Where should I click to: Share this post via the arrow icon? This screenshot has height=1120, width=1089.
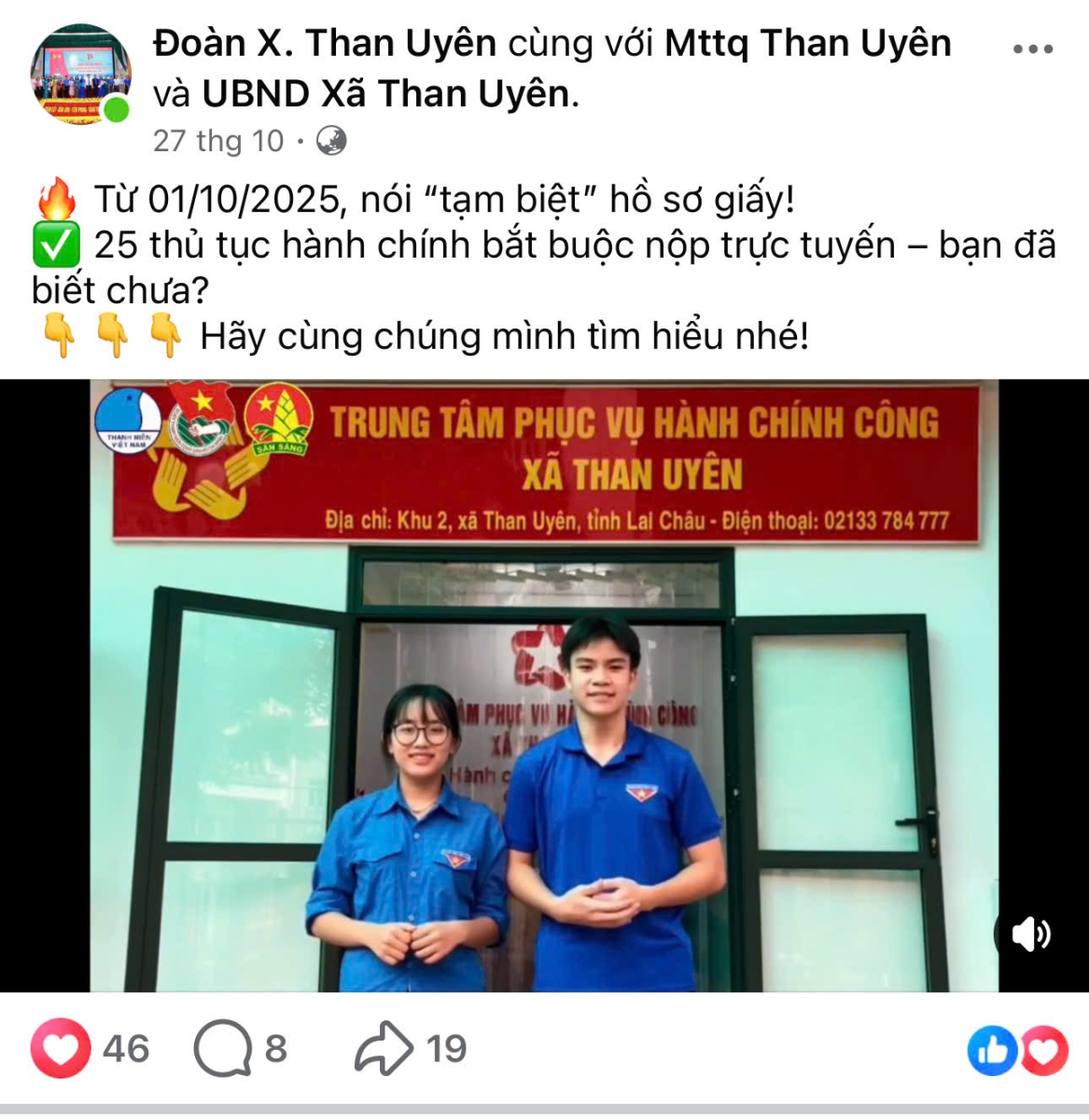tap(383, 1049)
